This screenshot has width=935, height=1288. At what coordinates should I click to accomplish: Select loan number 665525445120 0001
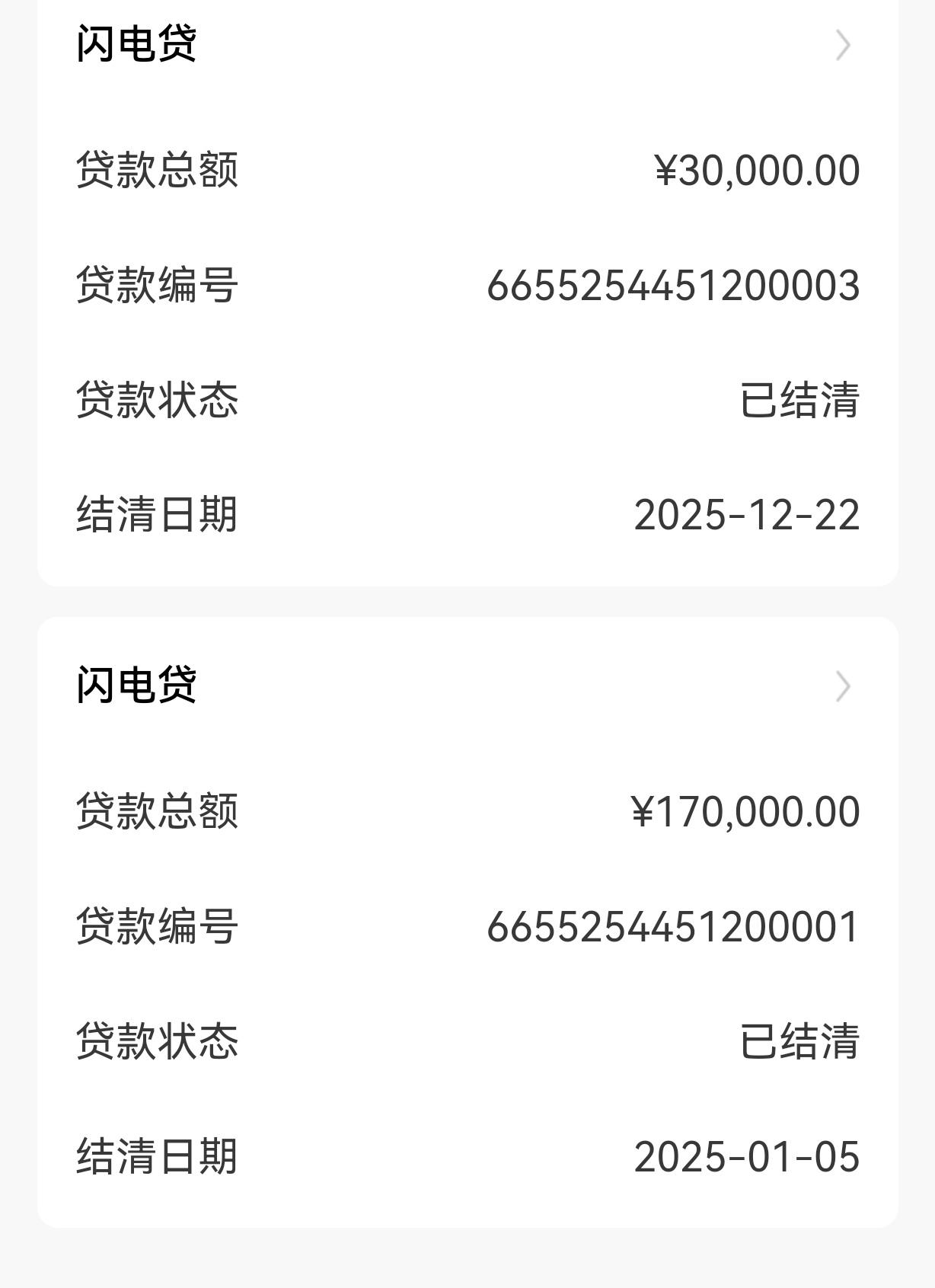pyautogui.click(x=673, y=928)
